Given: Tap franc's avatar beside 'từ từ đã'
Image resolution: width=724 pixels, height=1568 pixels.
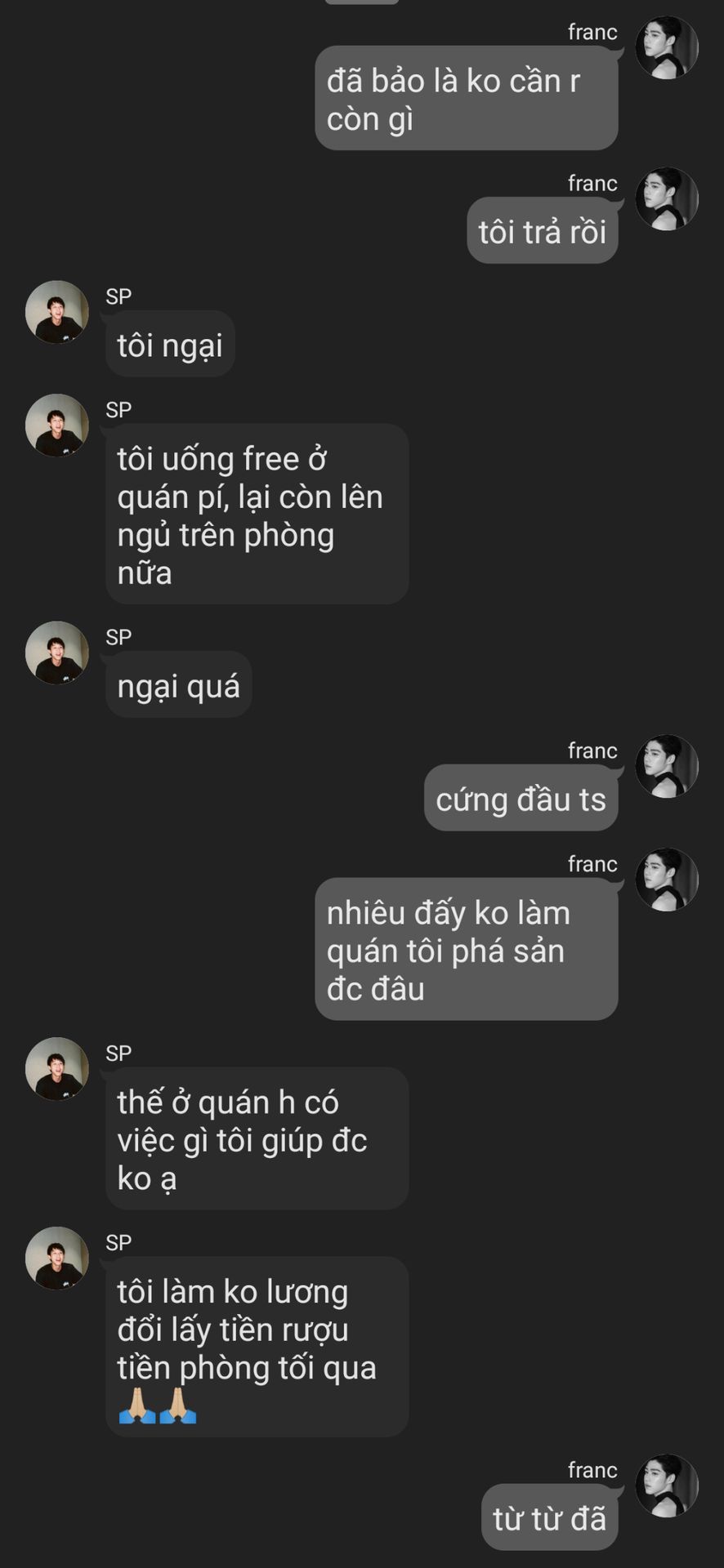Looking at the screenshot, I should 667,1486.
